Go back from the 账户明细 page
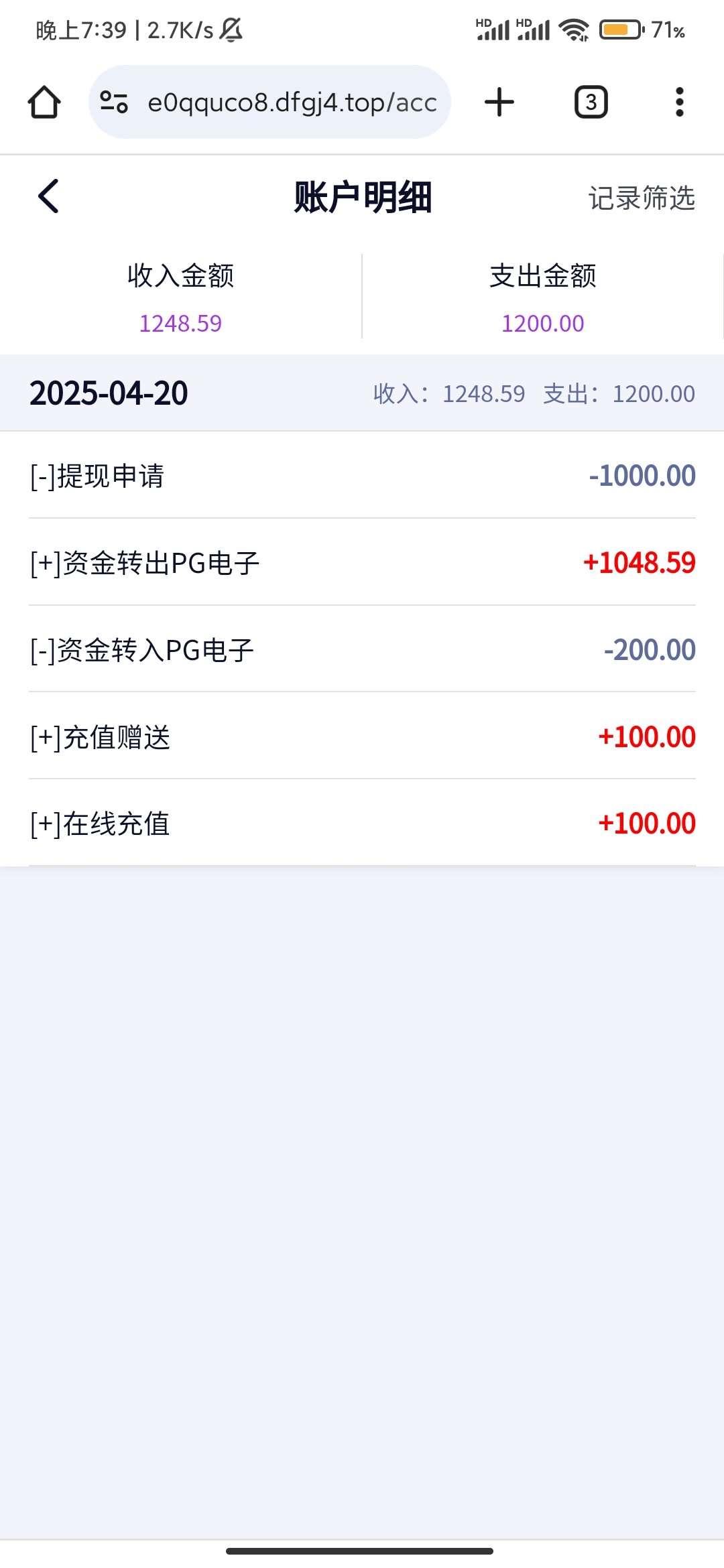This screenshot has height=1568, width=724. click(48, 196)
